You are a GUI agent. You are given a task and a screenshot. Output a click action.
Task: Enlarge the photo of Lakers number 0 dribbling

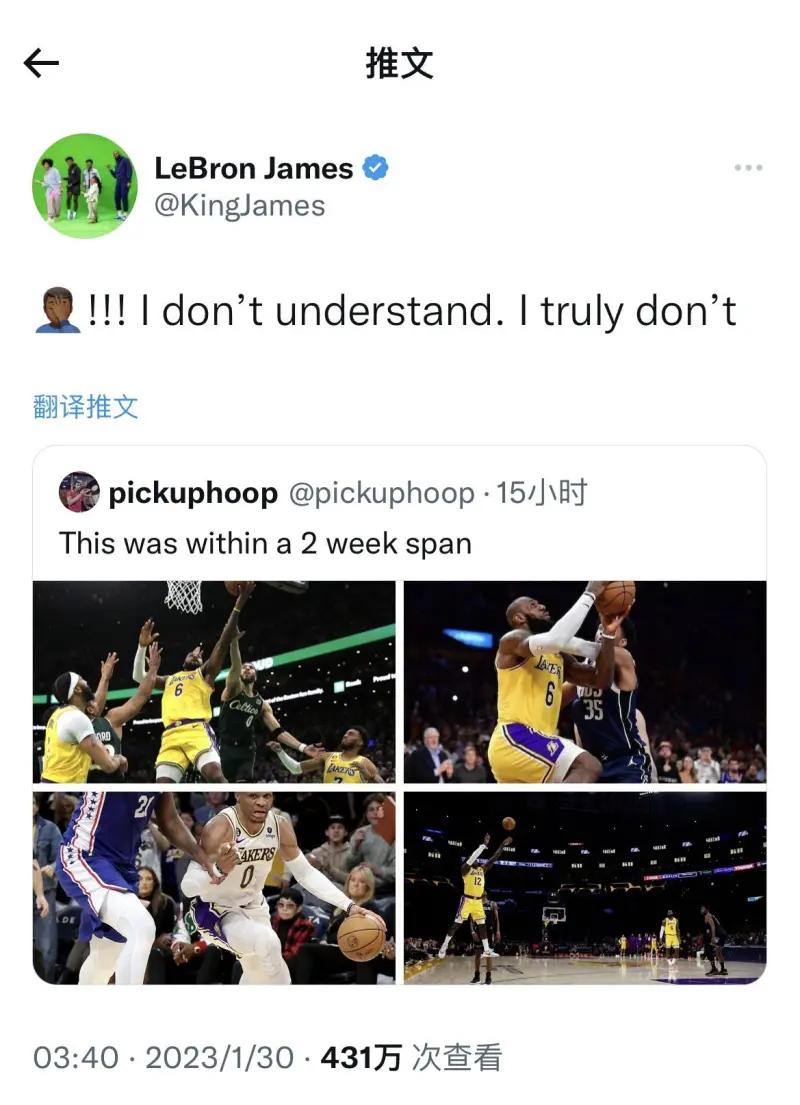coord(214,888)
